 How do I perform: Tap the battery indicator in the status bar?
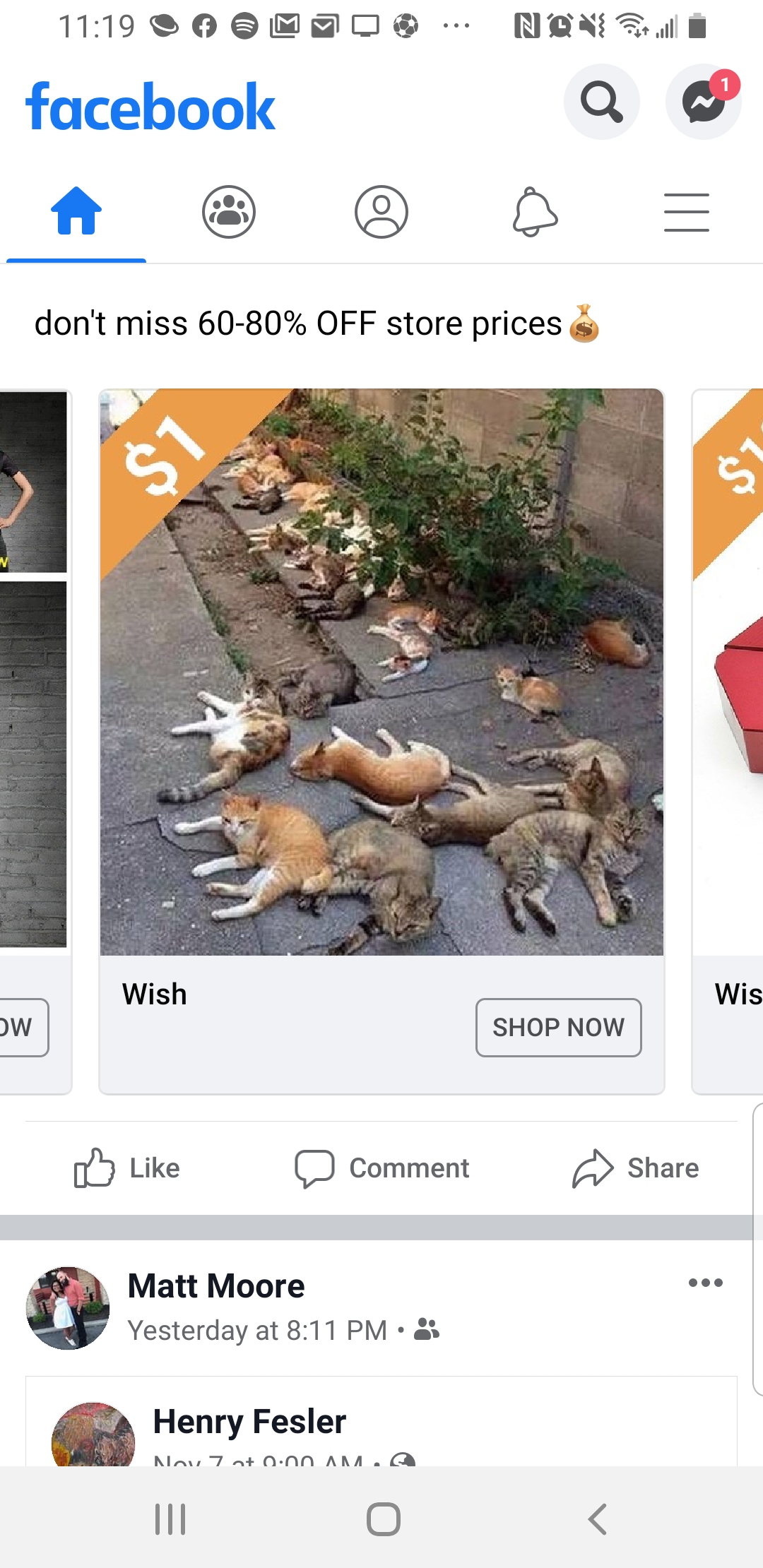tap(699, 26)
